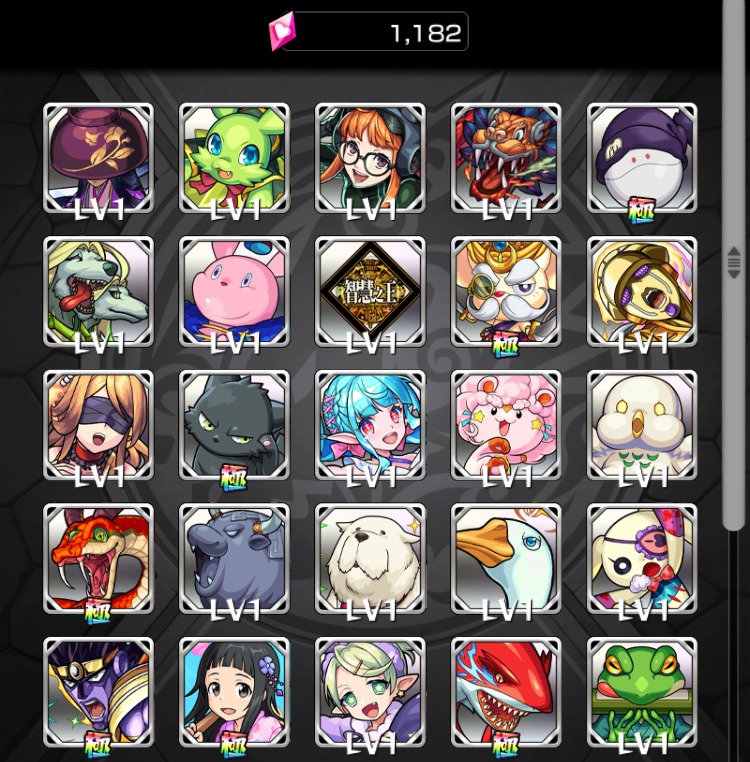Viewport: 750px width, 762px height.
Task: Open the orange-haired girl with glasses
Action: click(370, 158)
